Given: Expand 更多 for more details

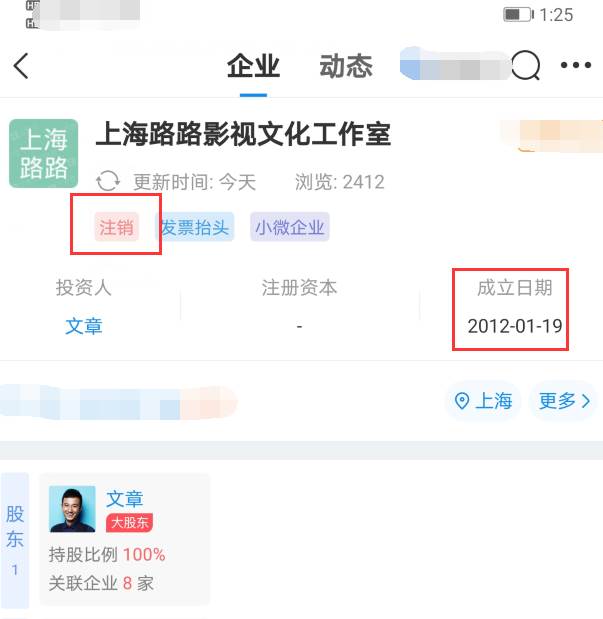Looking at the screenshot, I should coord(564,401).
